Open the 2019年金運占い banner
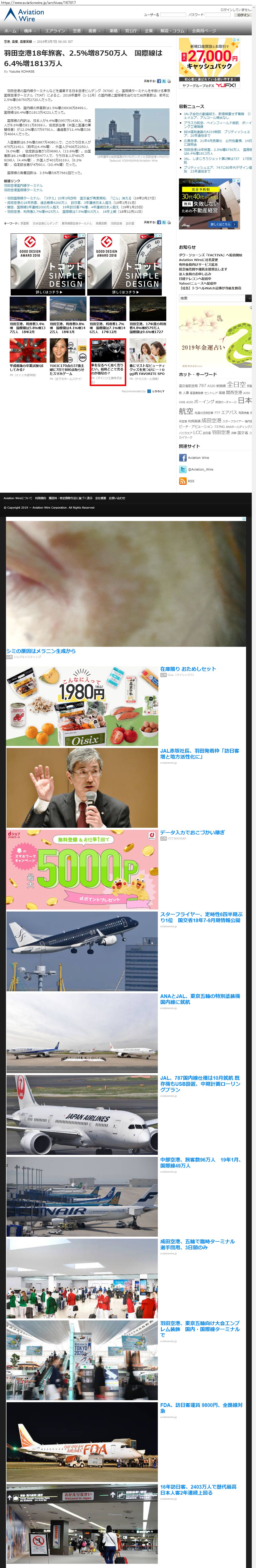This screenshot has height=1568, width=256. point(215,337)
